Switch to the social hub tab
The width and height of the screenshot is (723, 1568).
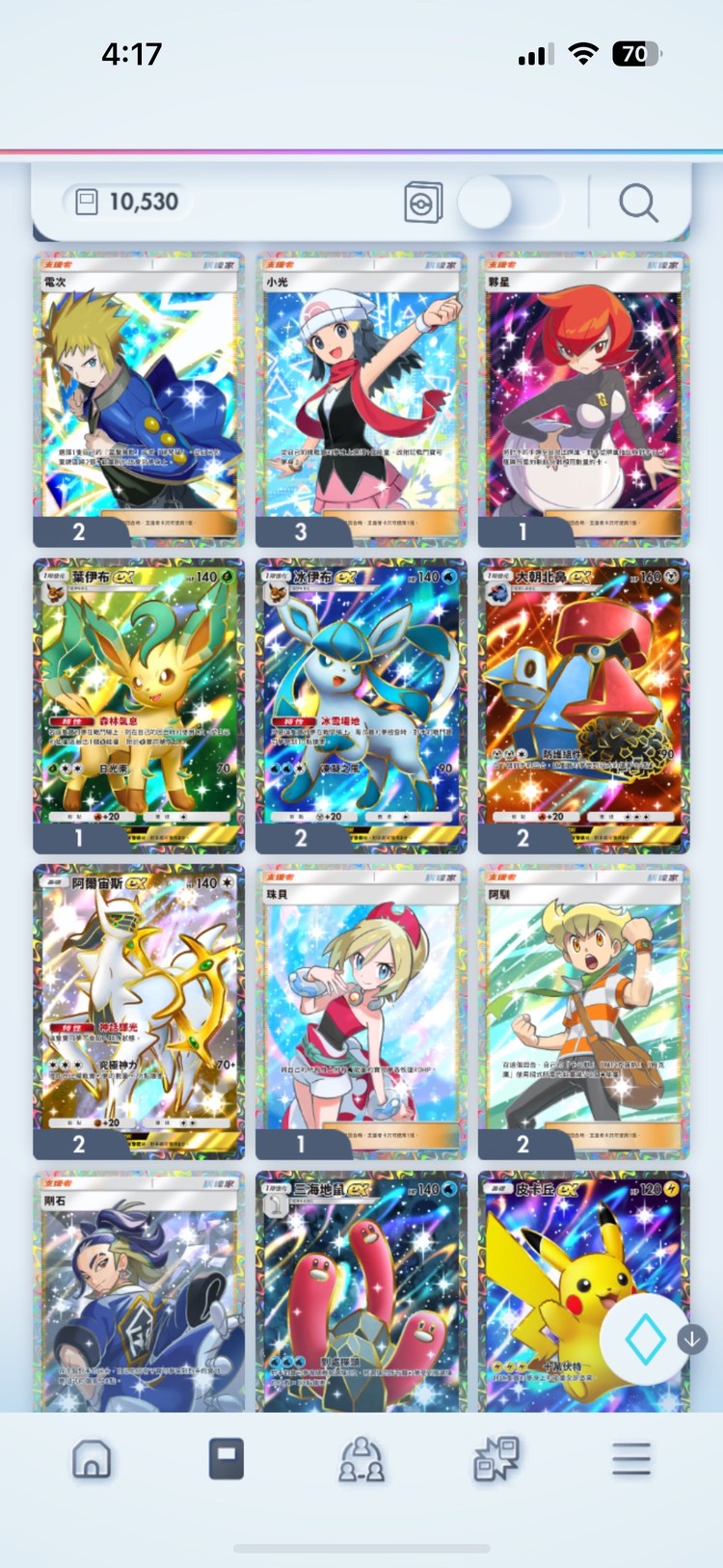tap(361, 1459)
